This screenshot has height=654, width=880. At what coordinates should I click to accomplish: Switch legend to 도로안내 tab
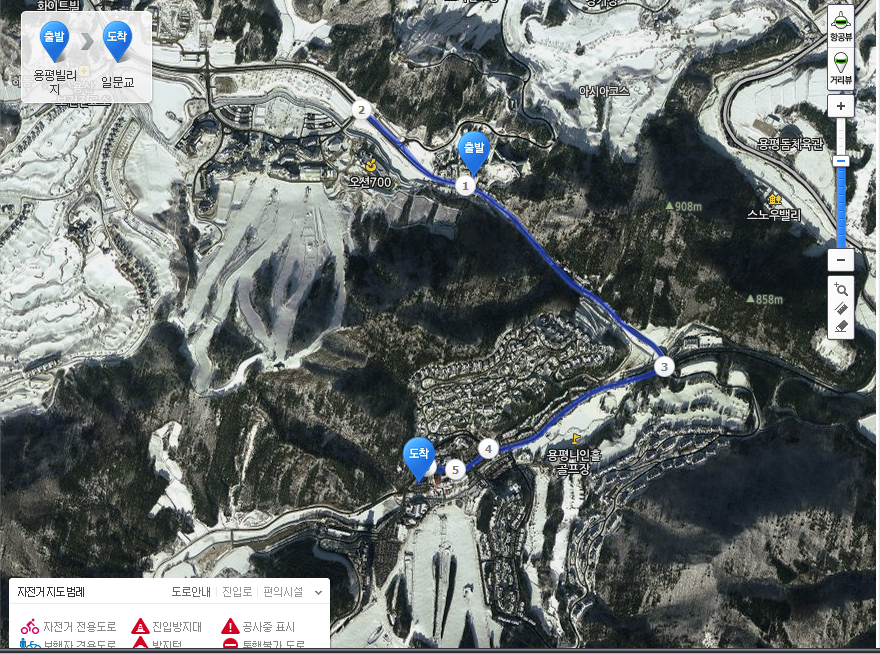192,592
